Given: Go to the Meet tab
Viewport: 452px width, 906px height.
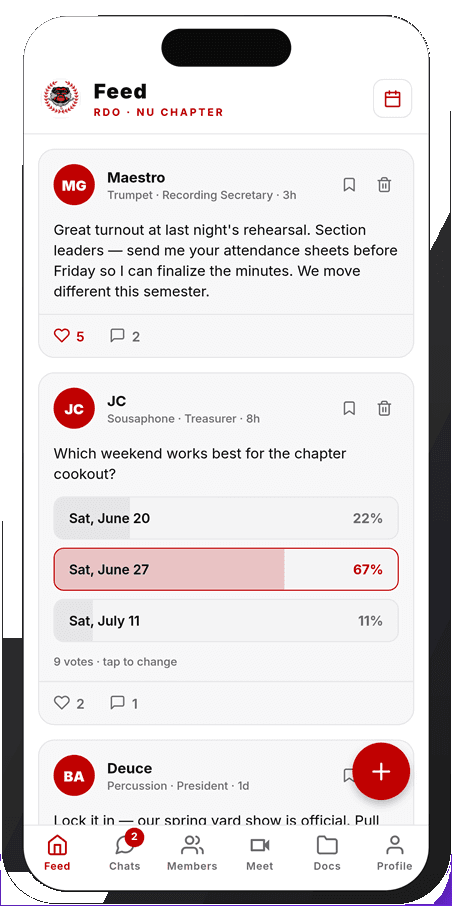Looking at the screenshot, I should pyautogui.click(x=260, y=852).
